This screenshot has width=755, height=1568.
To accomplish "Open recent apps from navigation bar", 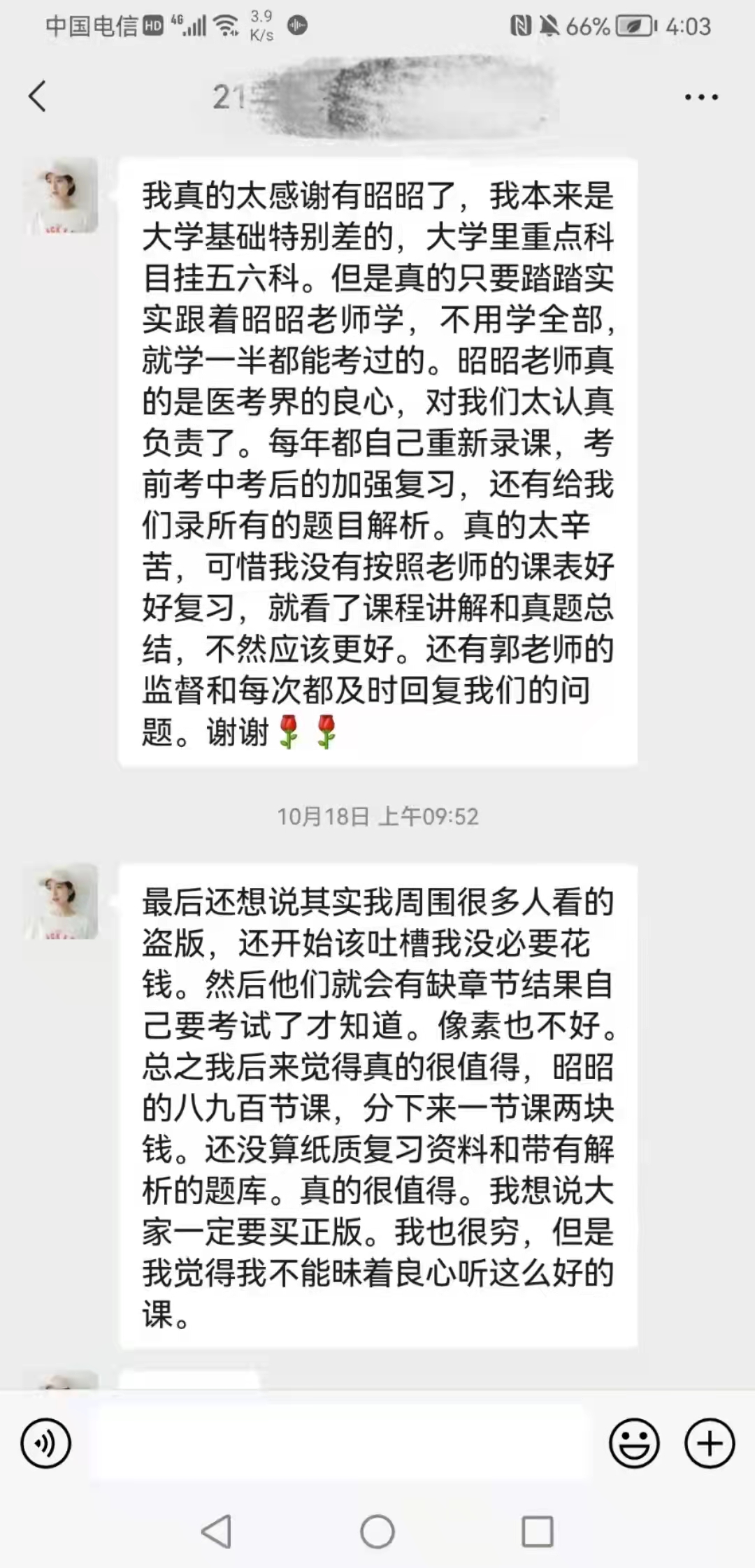I will [537, 1532].
